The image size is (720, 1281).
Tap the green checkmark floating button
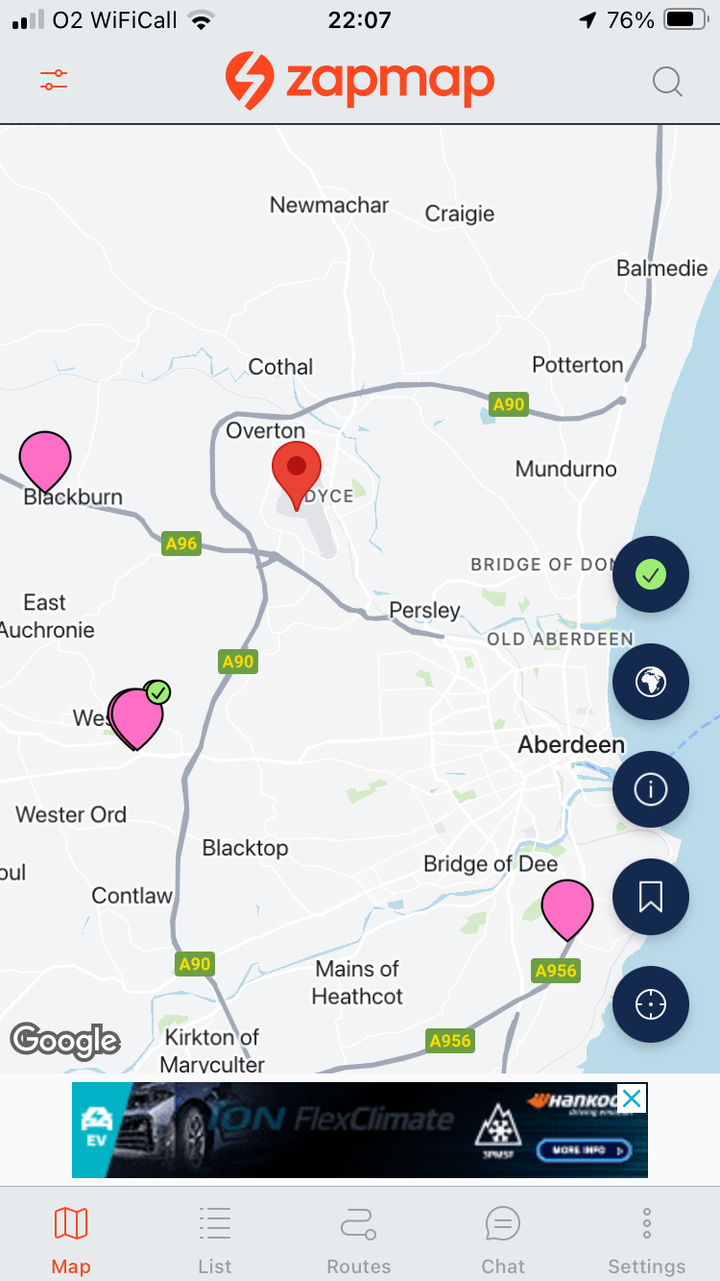pos(651,575)
